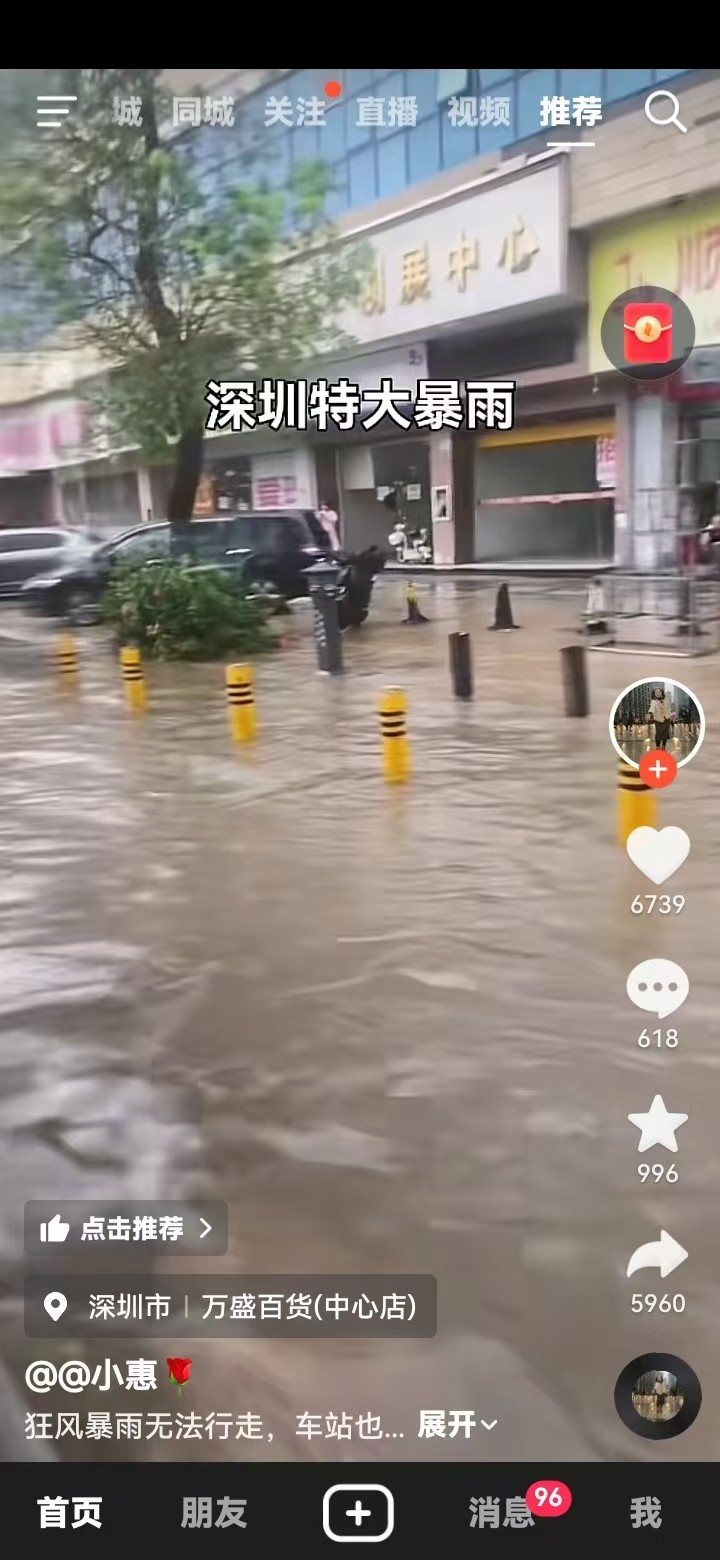Tap the 点击推荐 button
The width and height of the screenshot is (720, 1560).
(x=126, y=1228)
